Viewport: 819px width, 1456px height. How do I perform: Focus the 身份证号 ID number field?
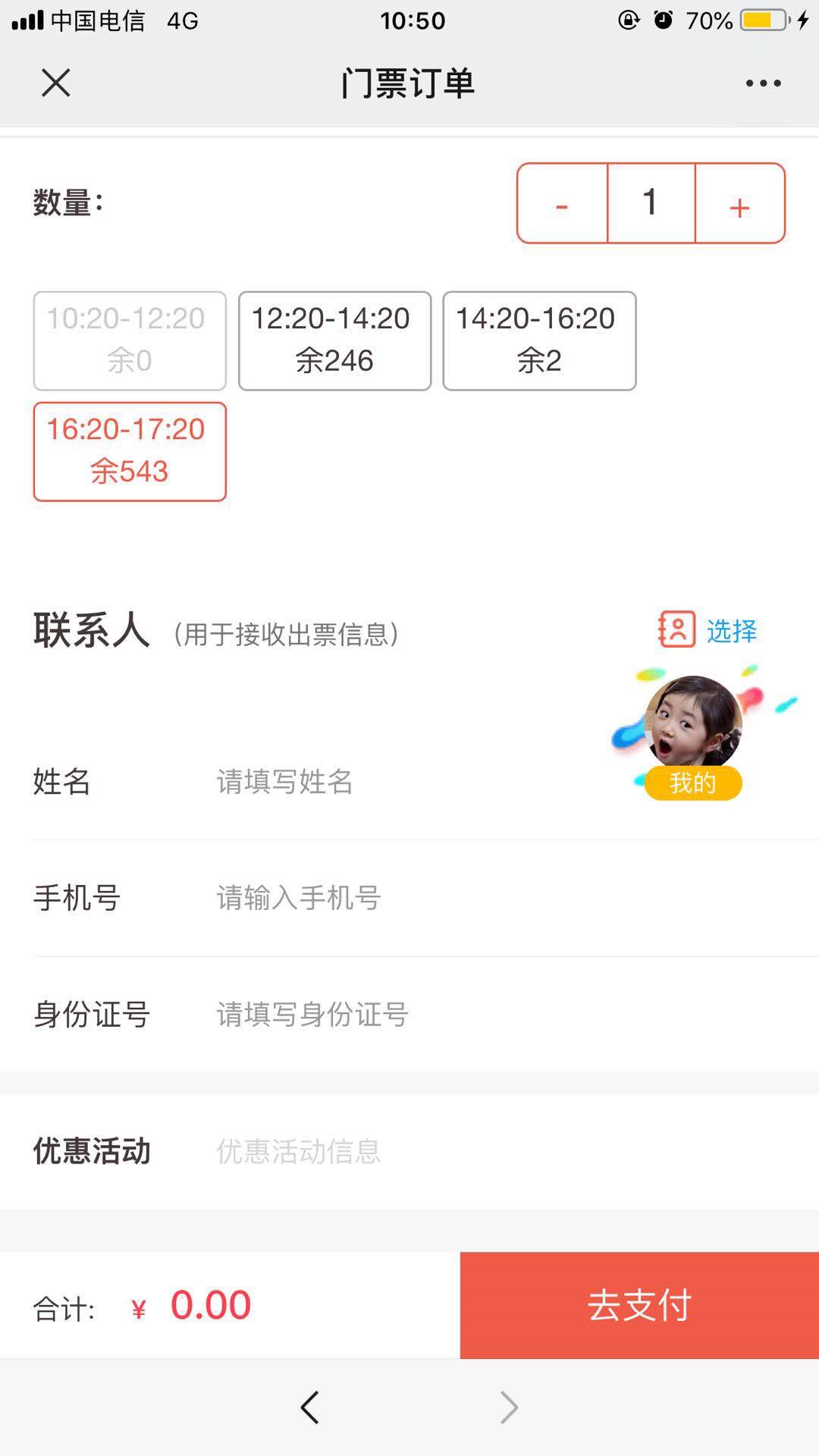pyautogui.click(x=455, y=1014)
